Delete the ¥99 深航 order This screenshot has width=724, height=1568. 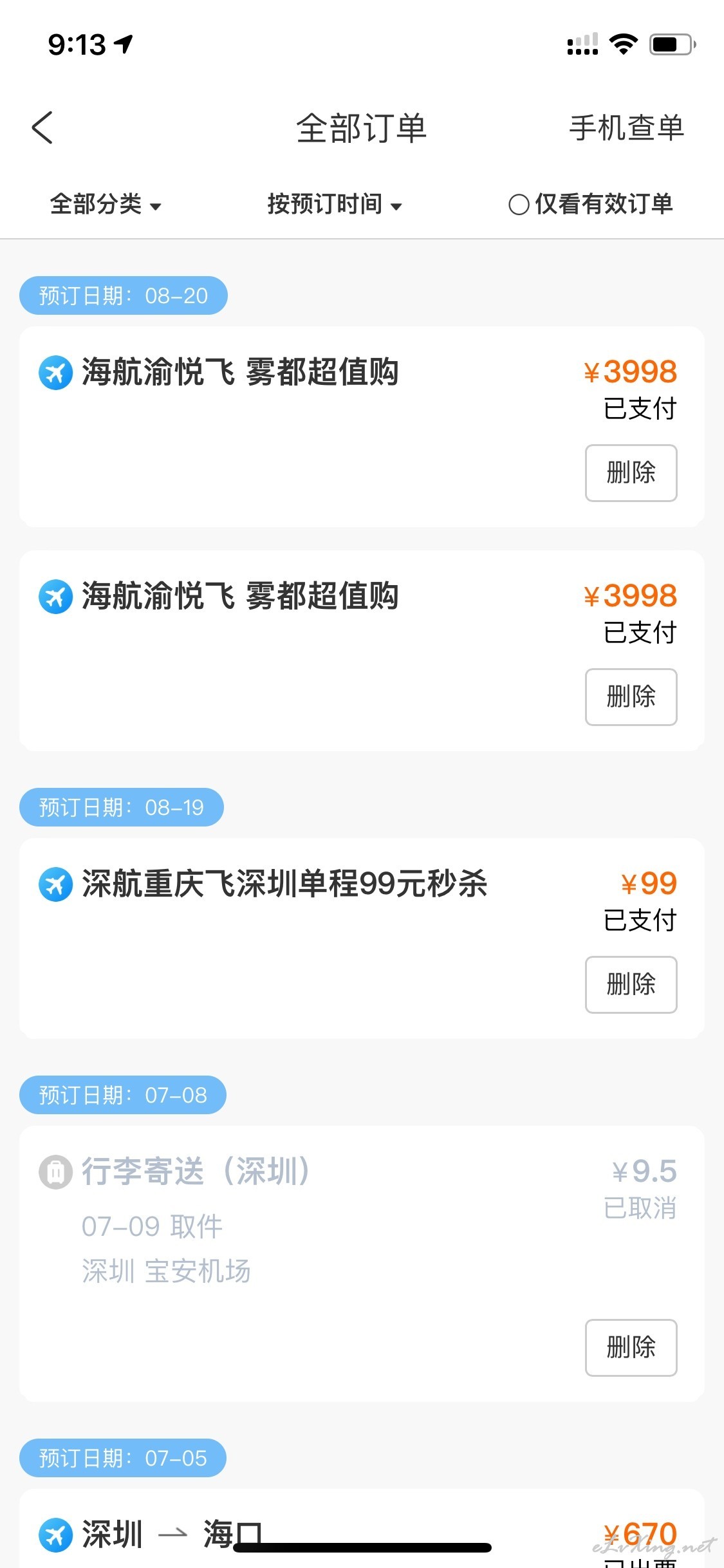coord(631,984)
